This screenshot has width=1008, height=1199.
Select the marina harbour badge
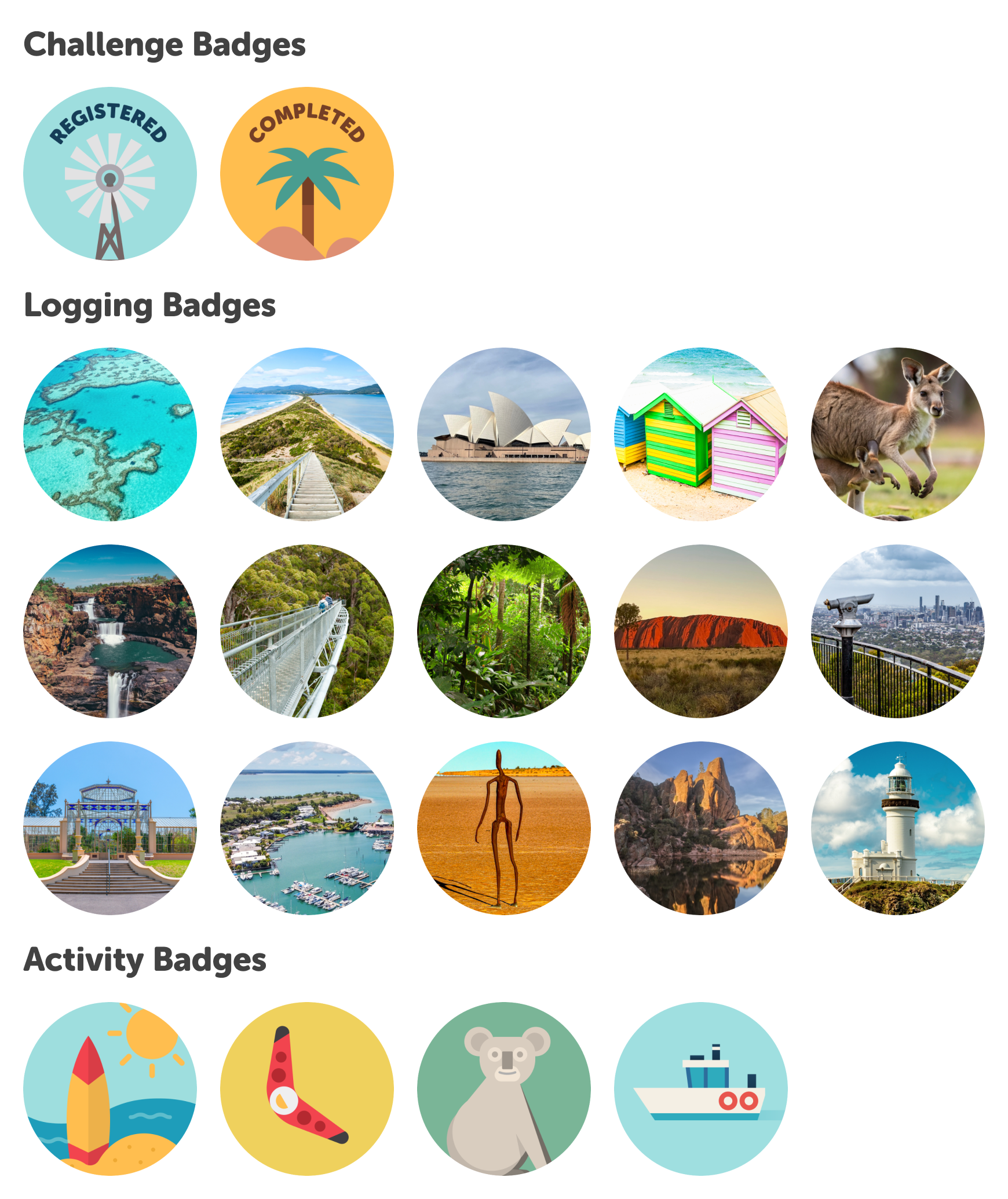click(307, 828)
